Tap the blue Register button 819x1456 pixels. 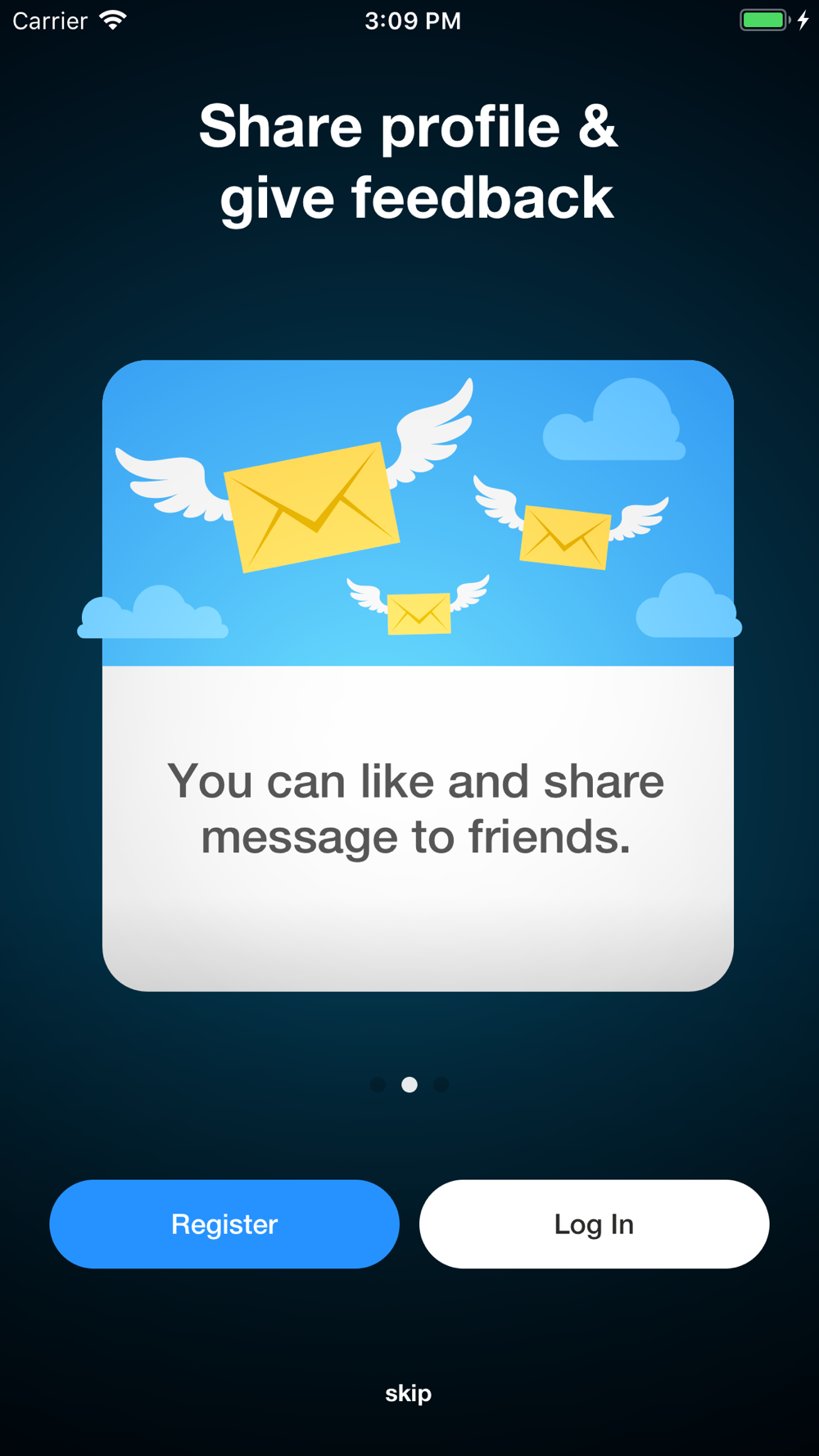pyautogui.click(x=224, y=1223)
